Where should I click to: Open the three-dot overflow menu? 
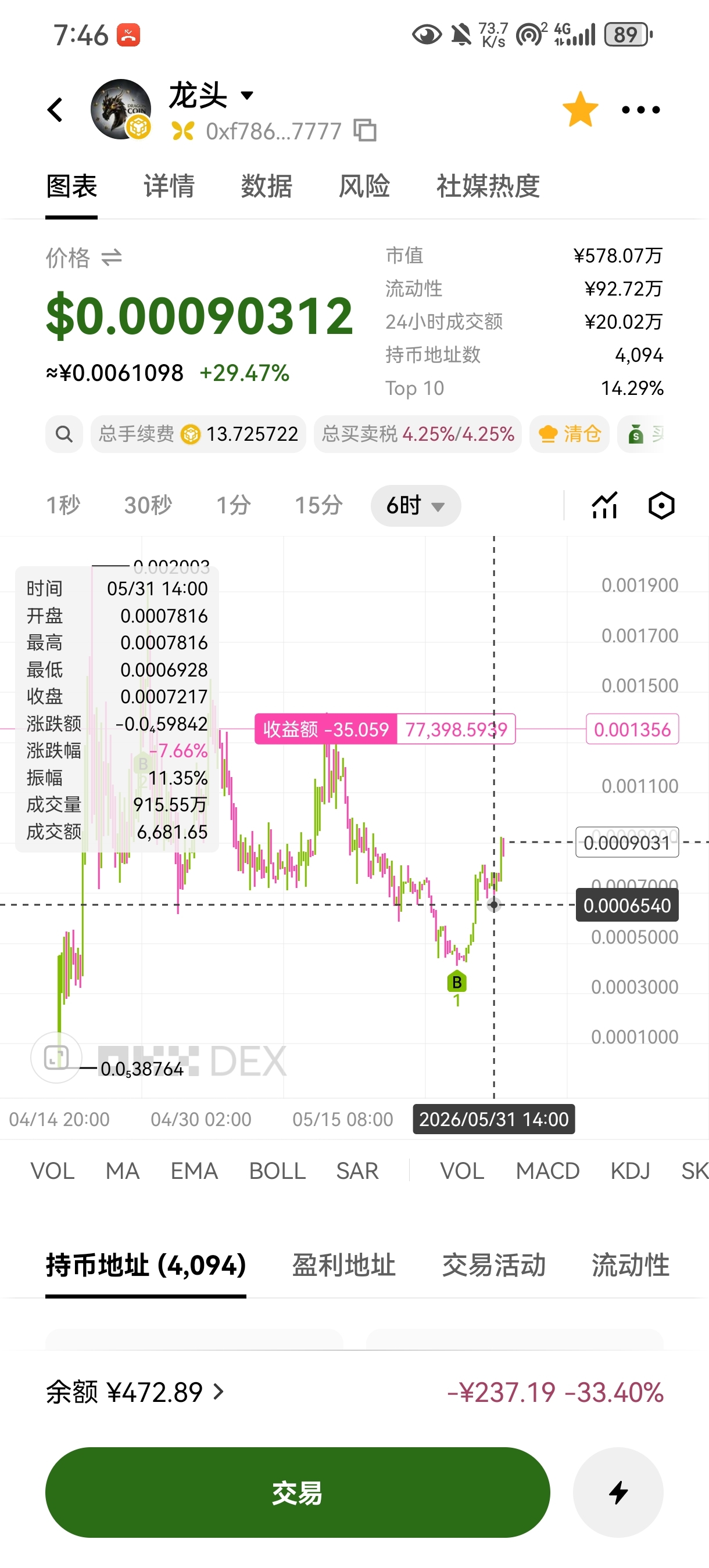(x=641, y=110)
